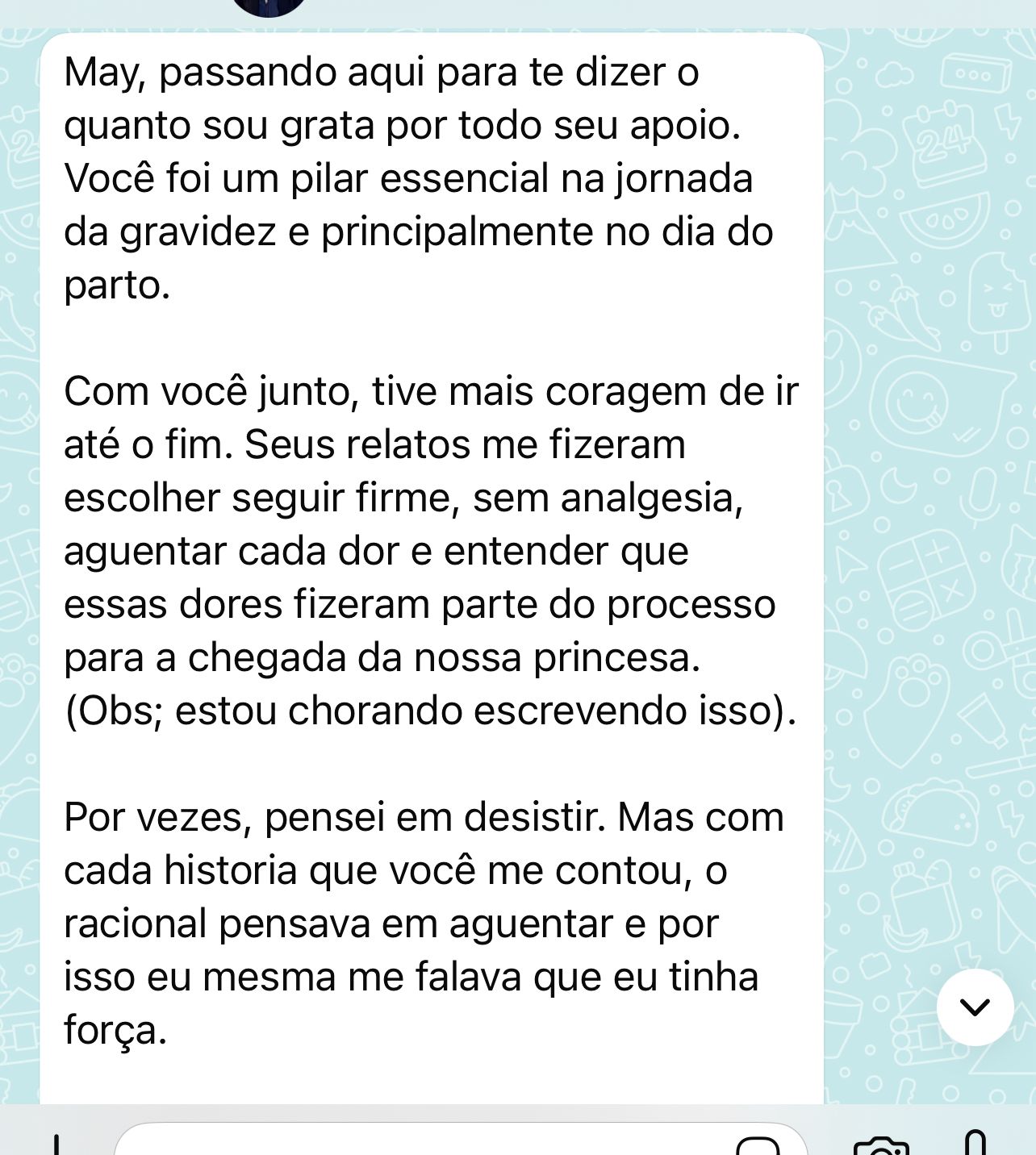Open the camera from the chat bar
The width and height of the screenshot is (1036, 1155).
pyautogui.click(x=881, y=1145)
